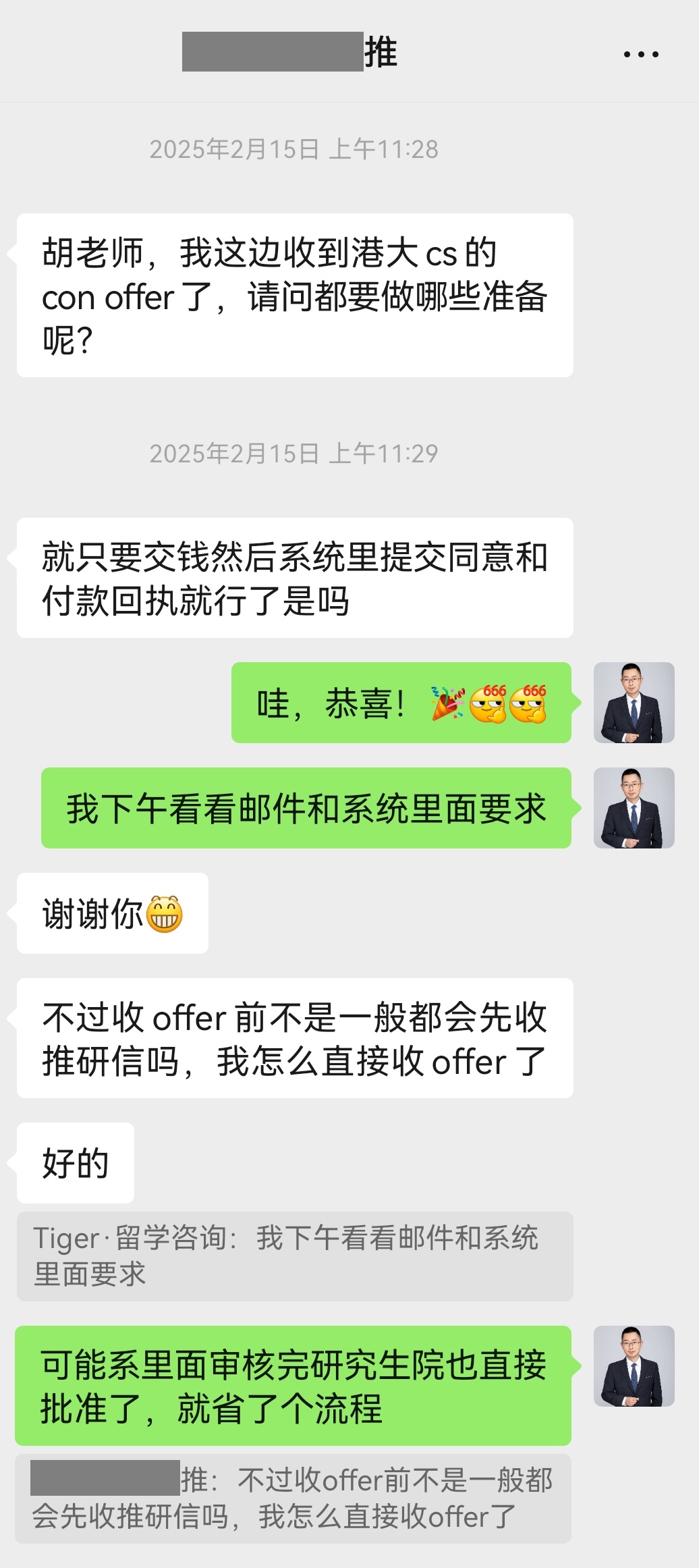Screen dimensions: 699x1568
Task: View profile via avatar beside "可能系里面审核完" message
Action: point(634,1366)
